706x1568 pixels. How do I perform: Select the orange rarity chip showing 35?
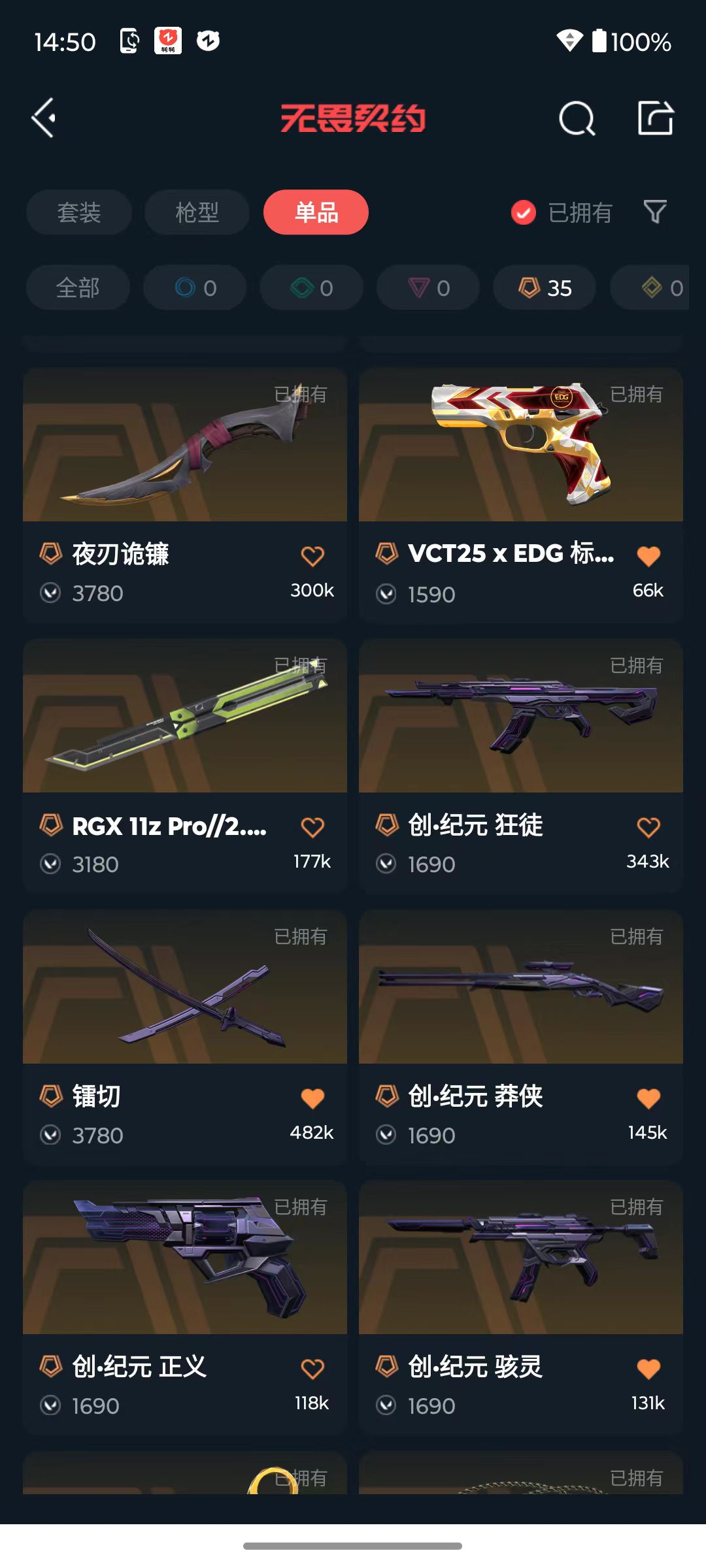click(x=545, y=287)
